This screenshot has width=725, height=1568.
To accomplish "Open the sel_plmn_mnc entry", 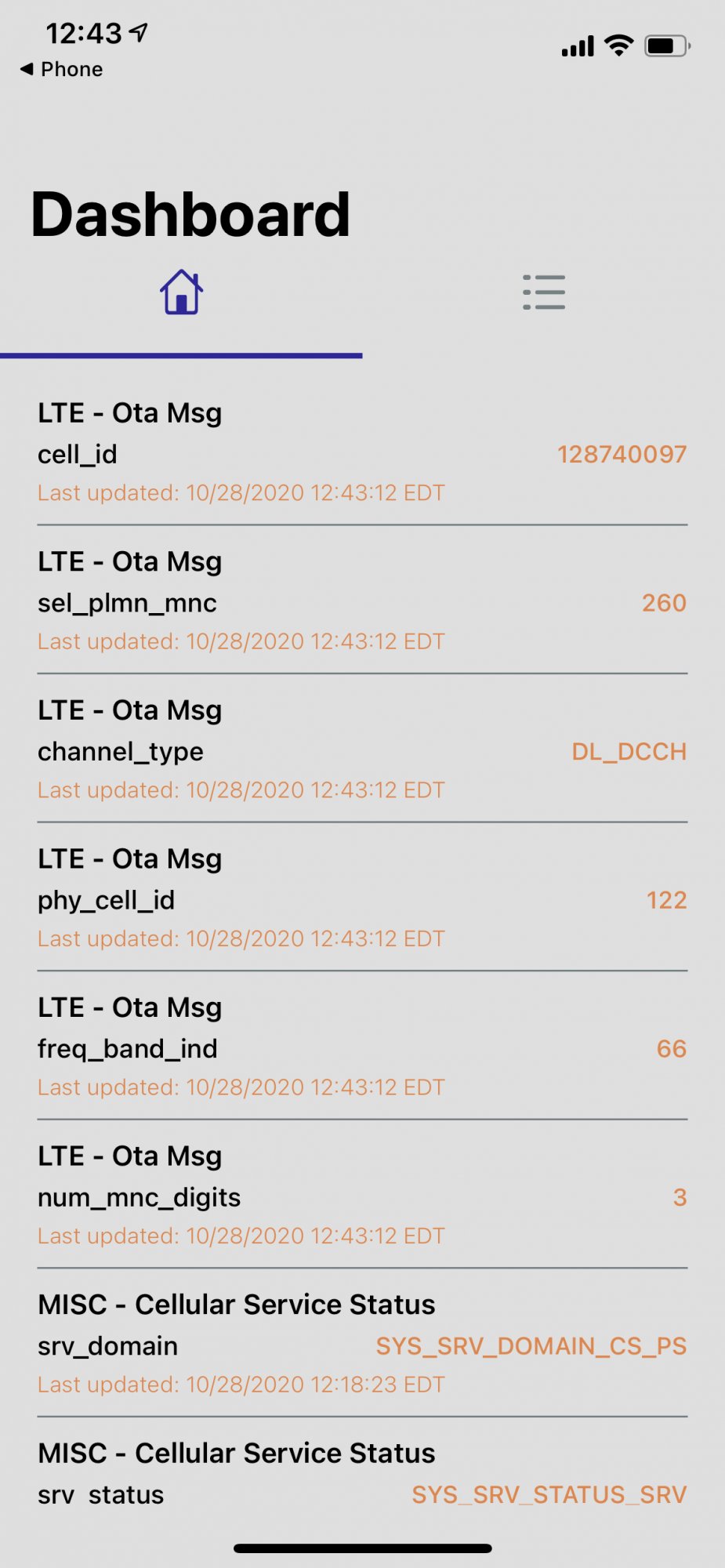I will click(x=362, y=601).
